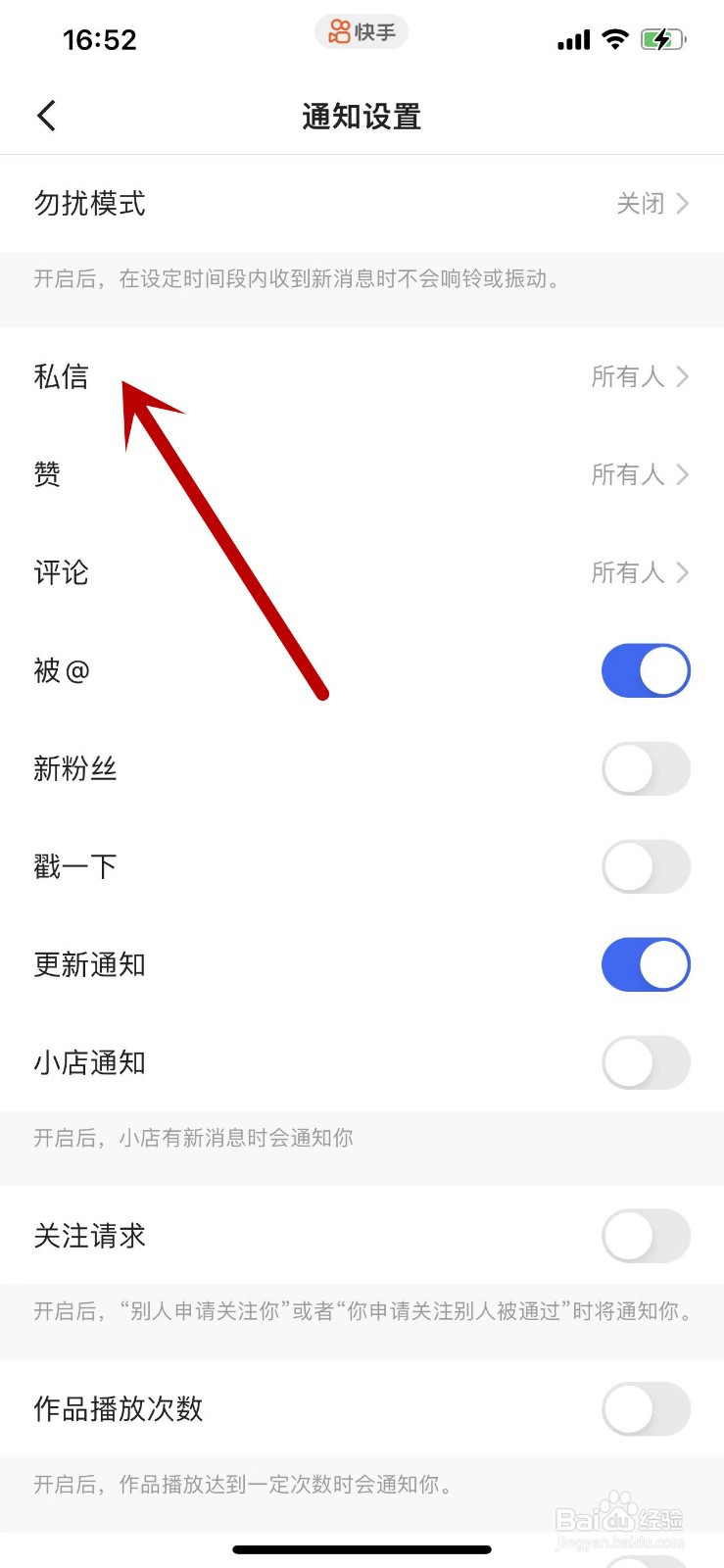Screen dimensions: 724x1568
Task: Disable the 被@ mention notifications toggle
Action: pyautogui.click(x=646, y=670)
